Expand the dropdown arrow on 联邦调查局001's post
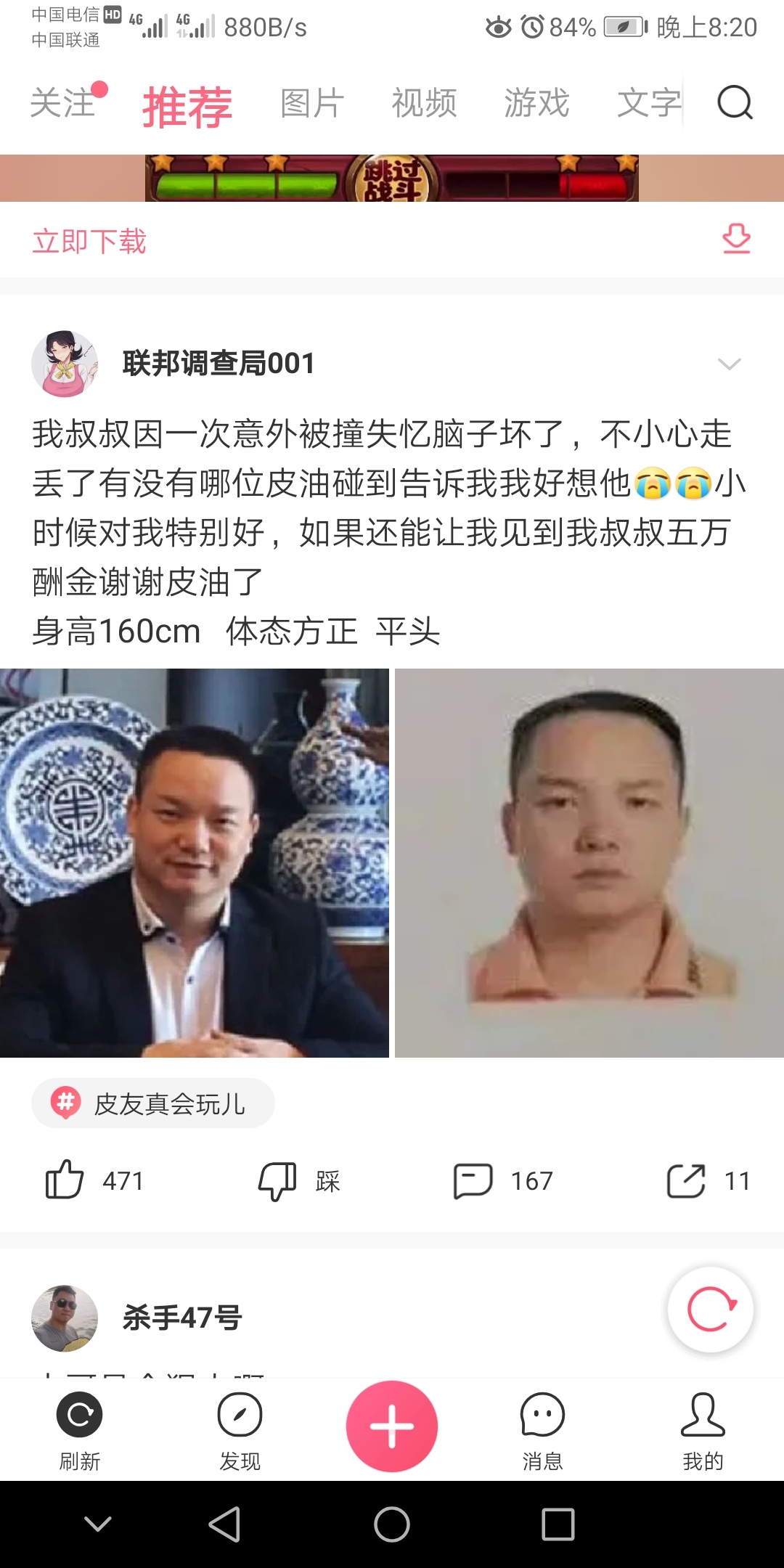The width and height of the screenshot is (784, 1568). 729,364
